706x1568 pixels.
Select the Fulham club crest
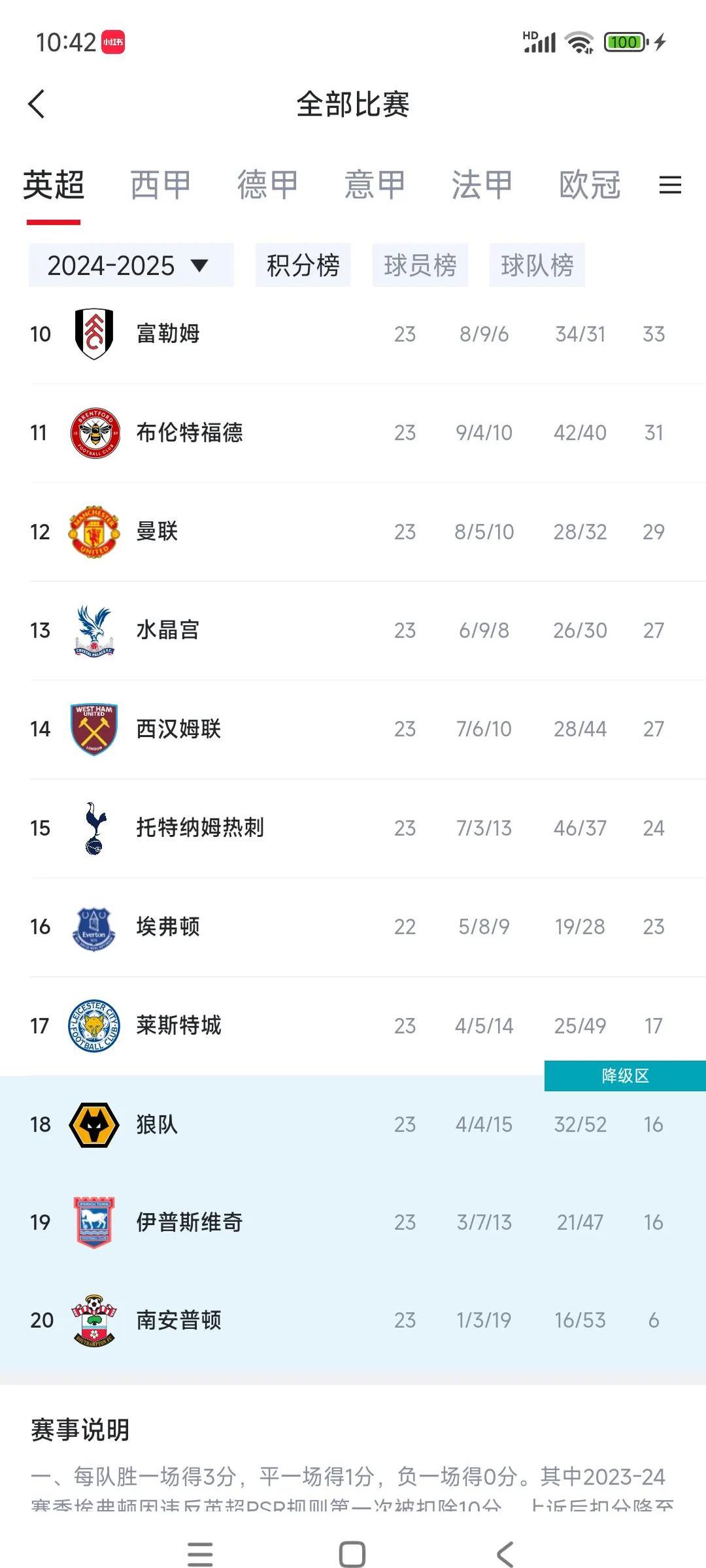click(95, 334)
